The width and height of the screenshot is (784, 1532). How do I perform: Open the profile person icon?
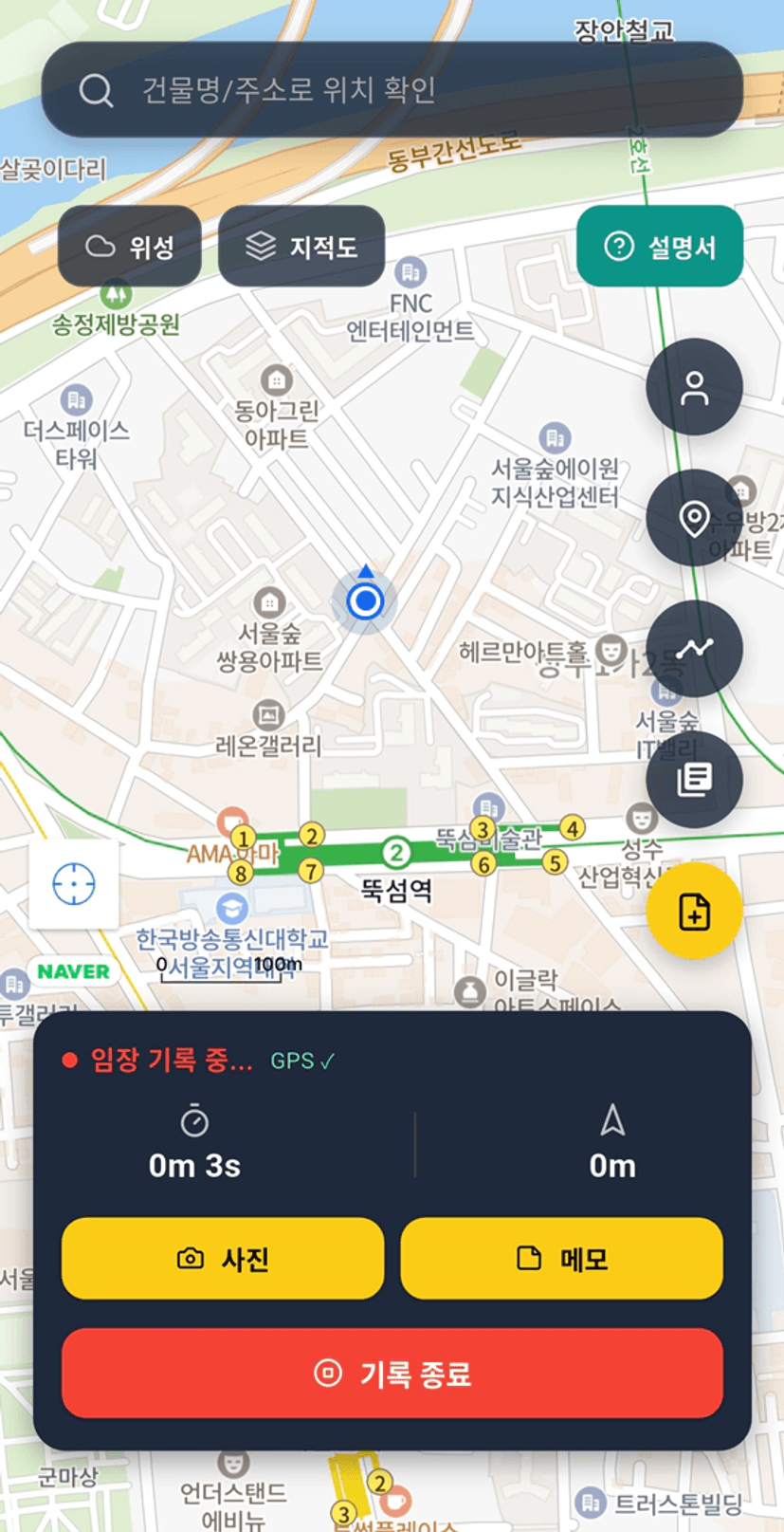tap(694, 387)
